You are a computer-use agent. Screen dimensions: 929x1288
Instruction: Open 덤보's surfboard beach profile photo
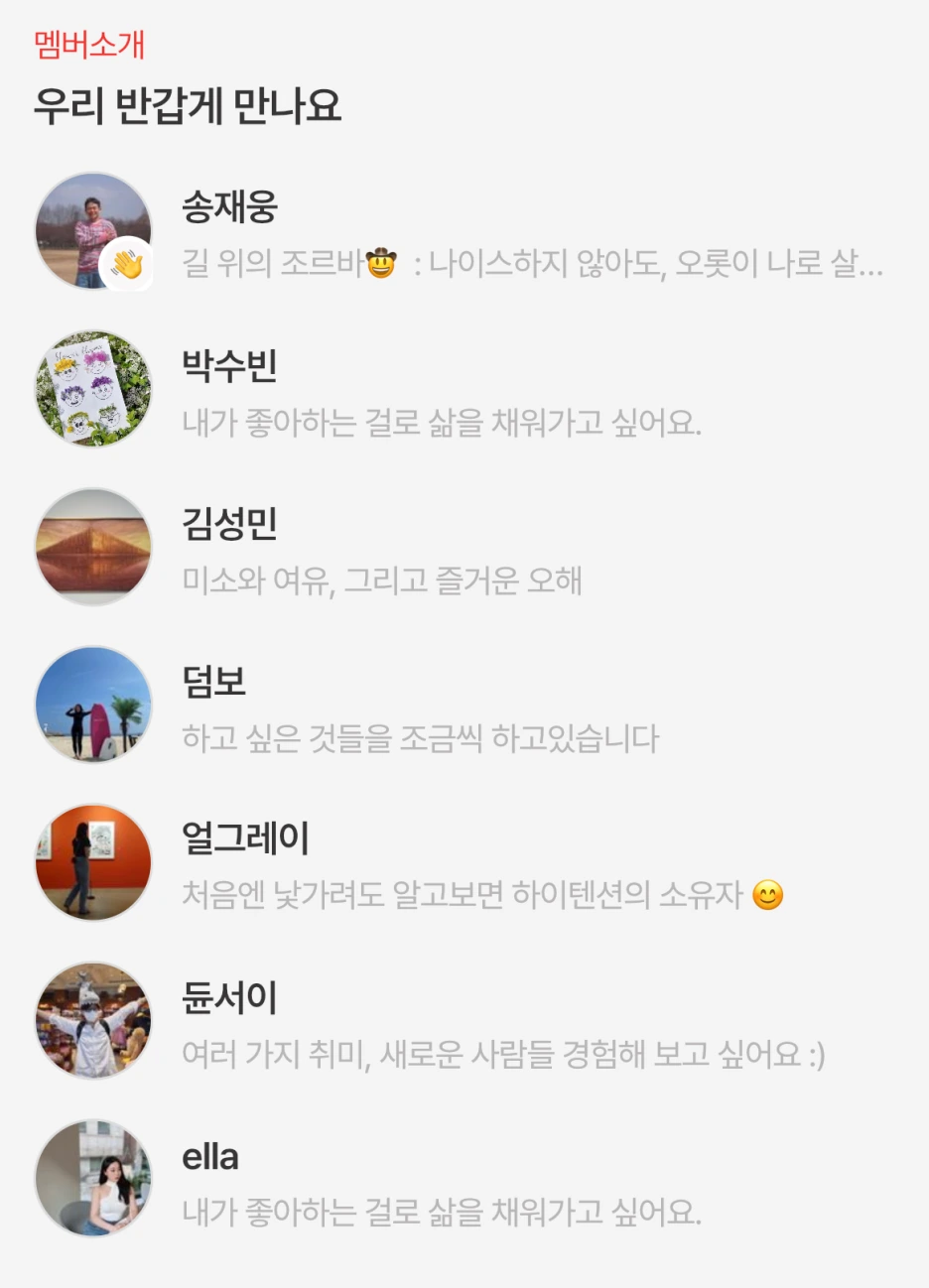(x=93, y=704)
